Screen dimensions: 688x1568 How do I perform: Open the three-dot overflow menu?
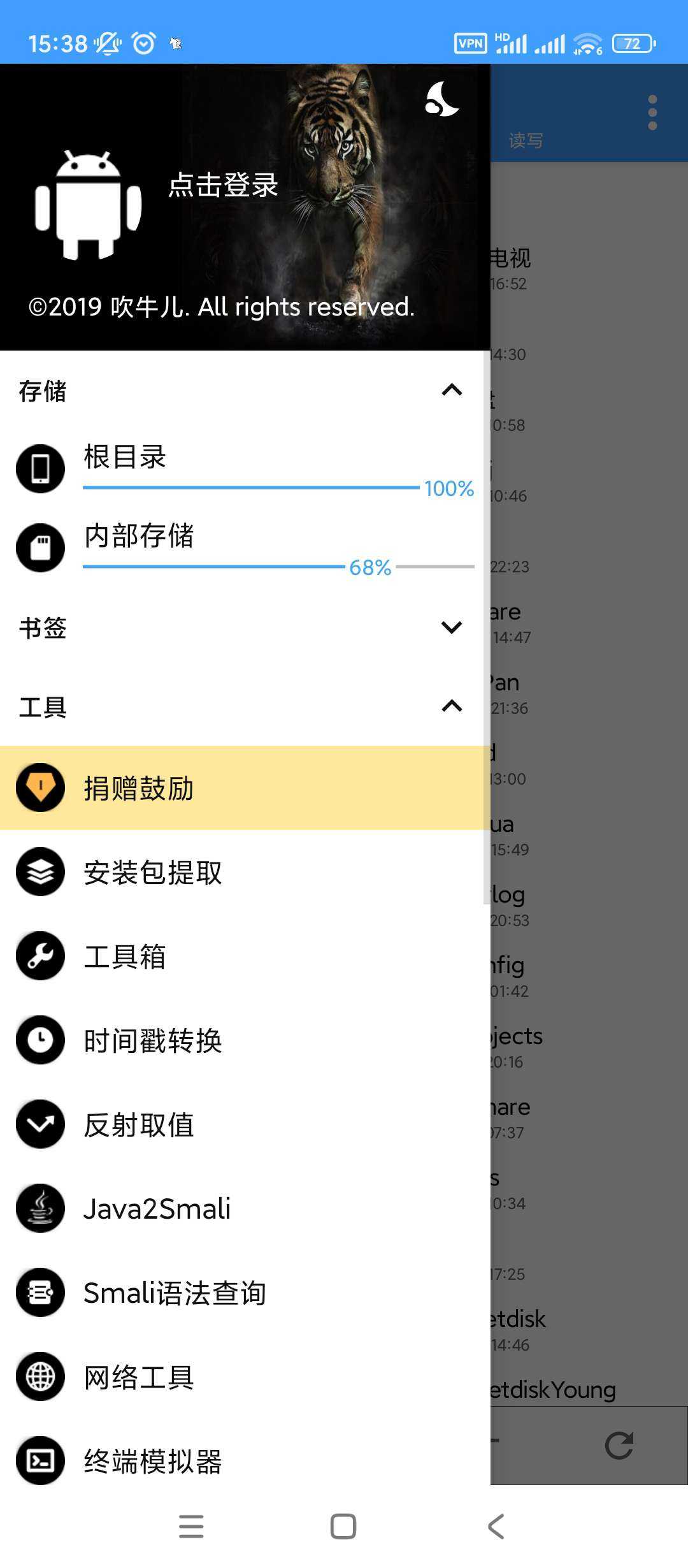[652, 113]
